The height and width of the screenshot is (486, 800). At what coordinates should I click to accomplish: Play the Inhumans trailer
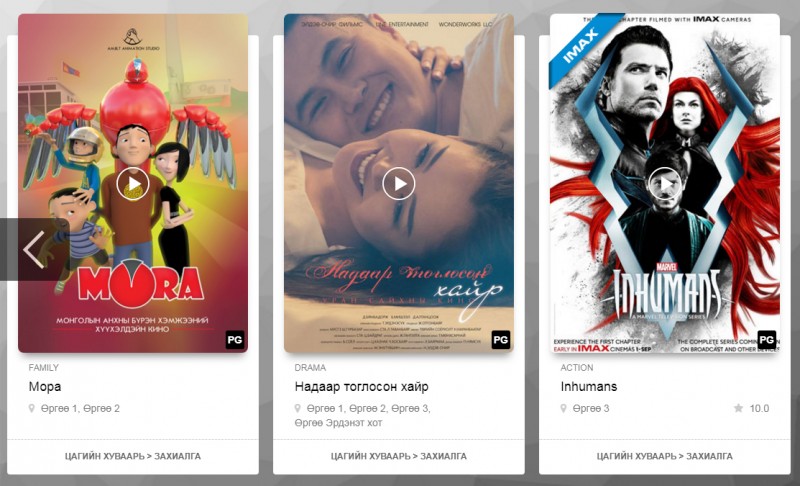pyautogui.click(x=664, y=183)
